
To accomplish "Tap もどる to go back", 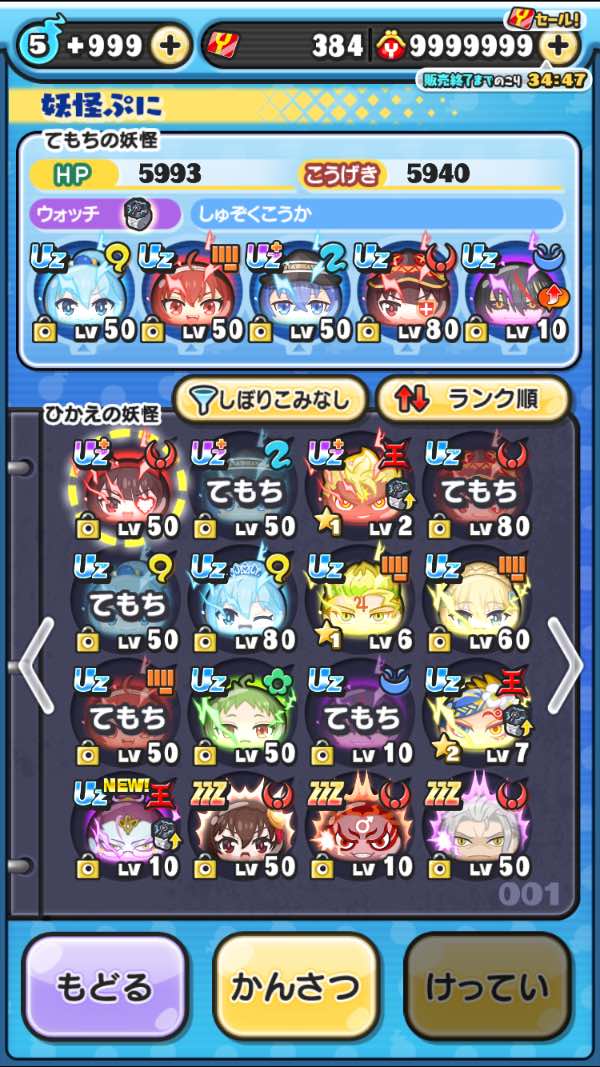I will coord(105,987).
